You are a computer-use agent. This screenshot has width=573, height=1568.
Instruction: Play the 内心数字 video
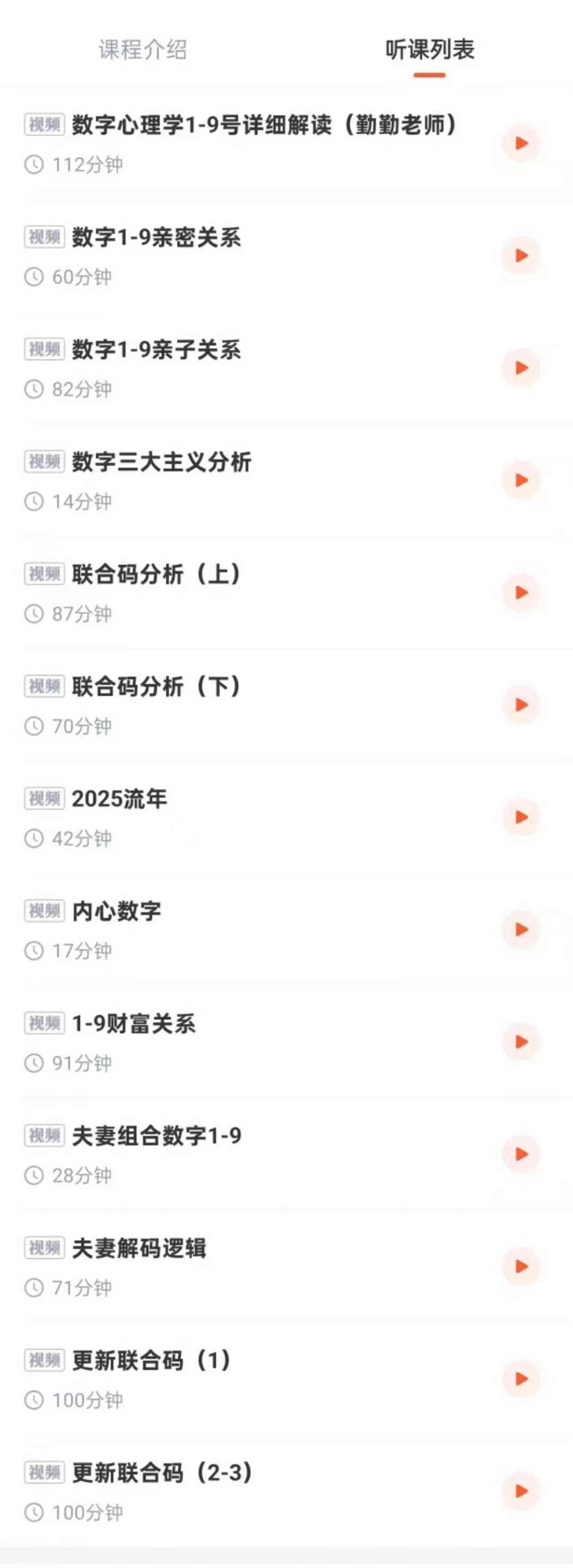click(x=520, y=929)
